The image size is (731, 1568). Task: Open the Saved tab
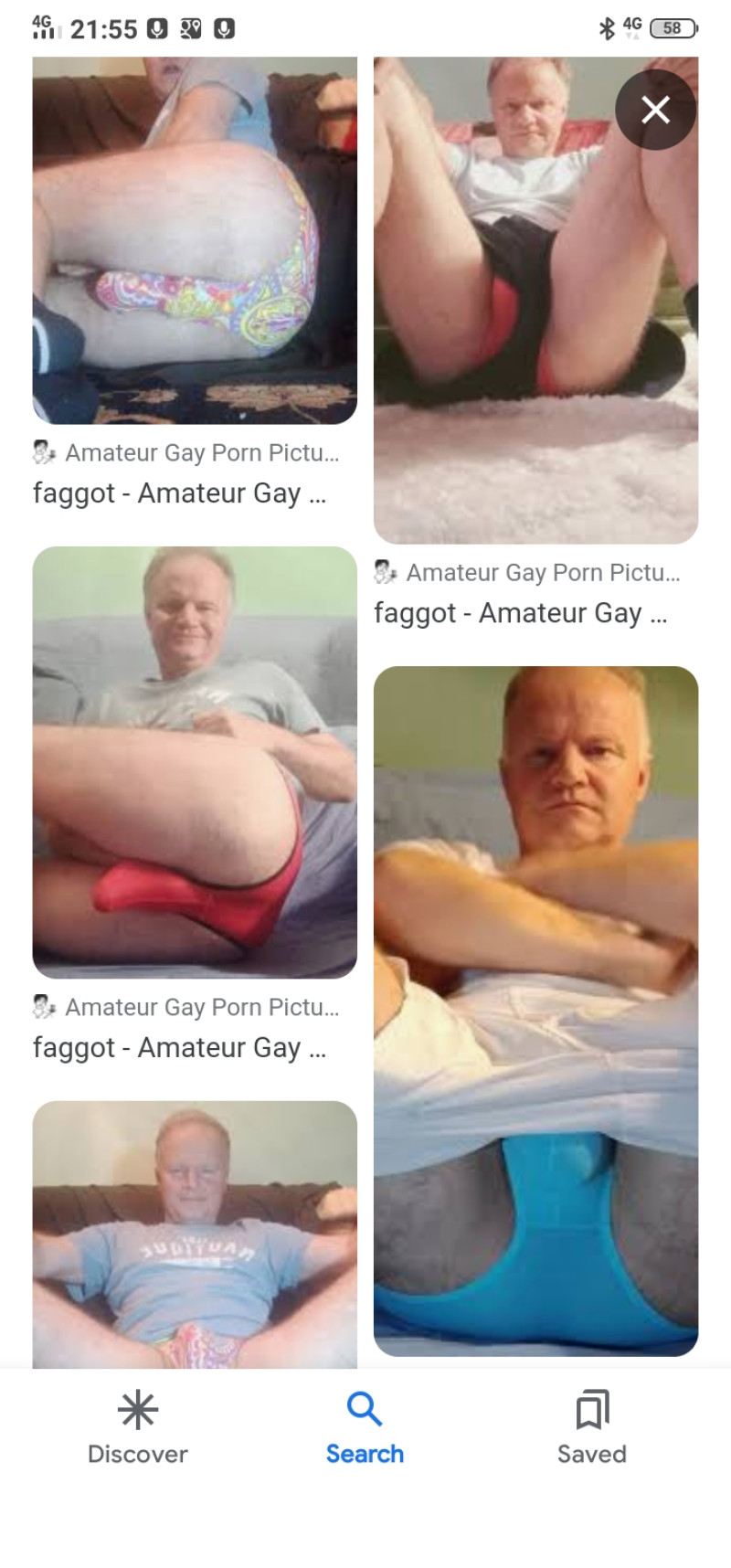[x=592, y=1429]
